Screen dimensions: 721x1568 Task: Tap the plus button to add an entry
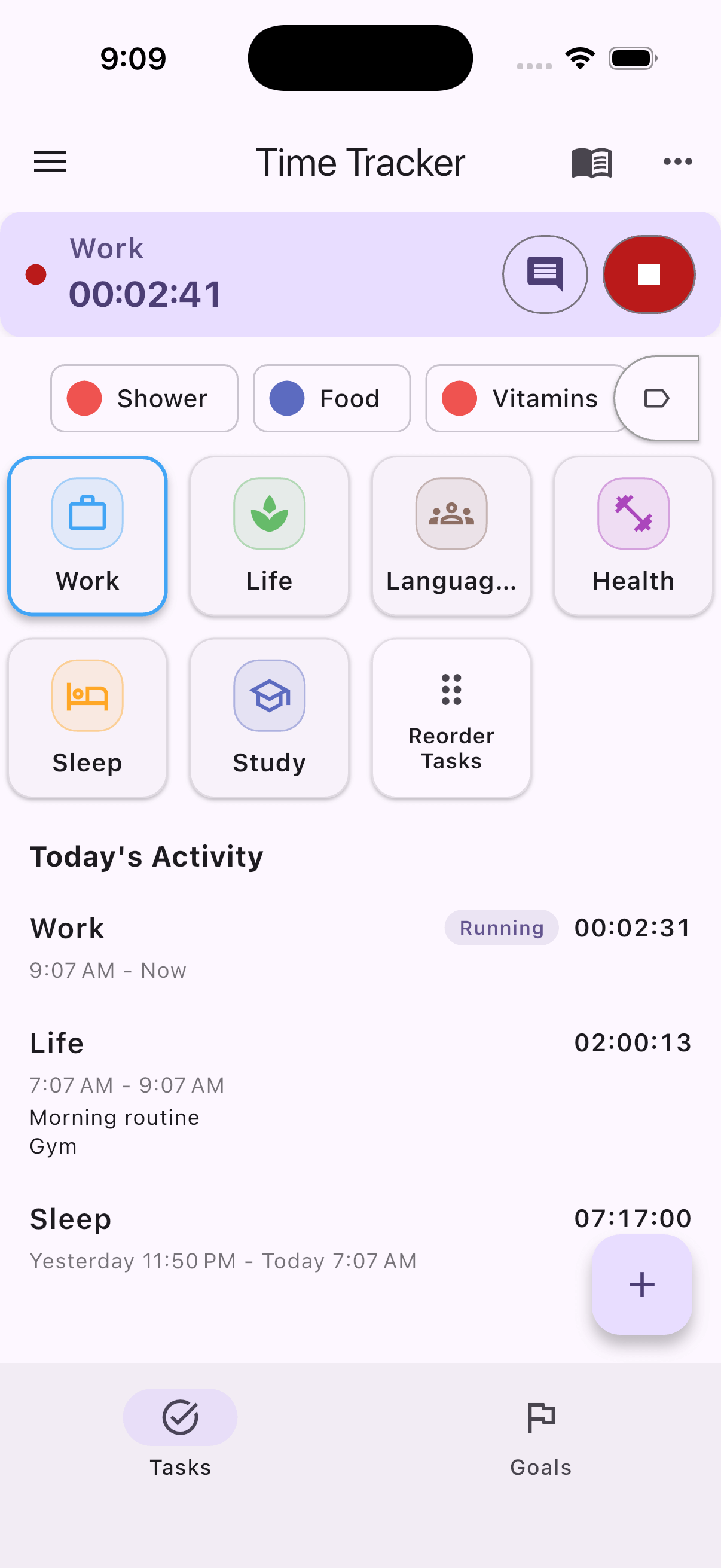[641, 1285]
